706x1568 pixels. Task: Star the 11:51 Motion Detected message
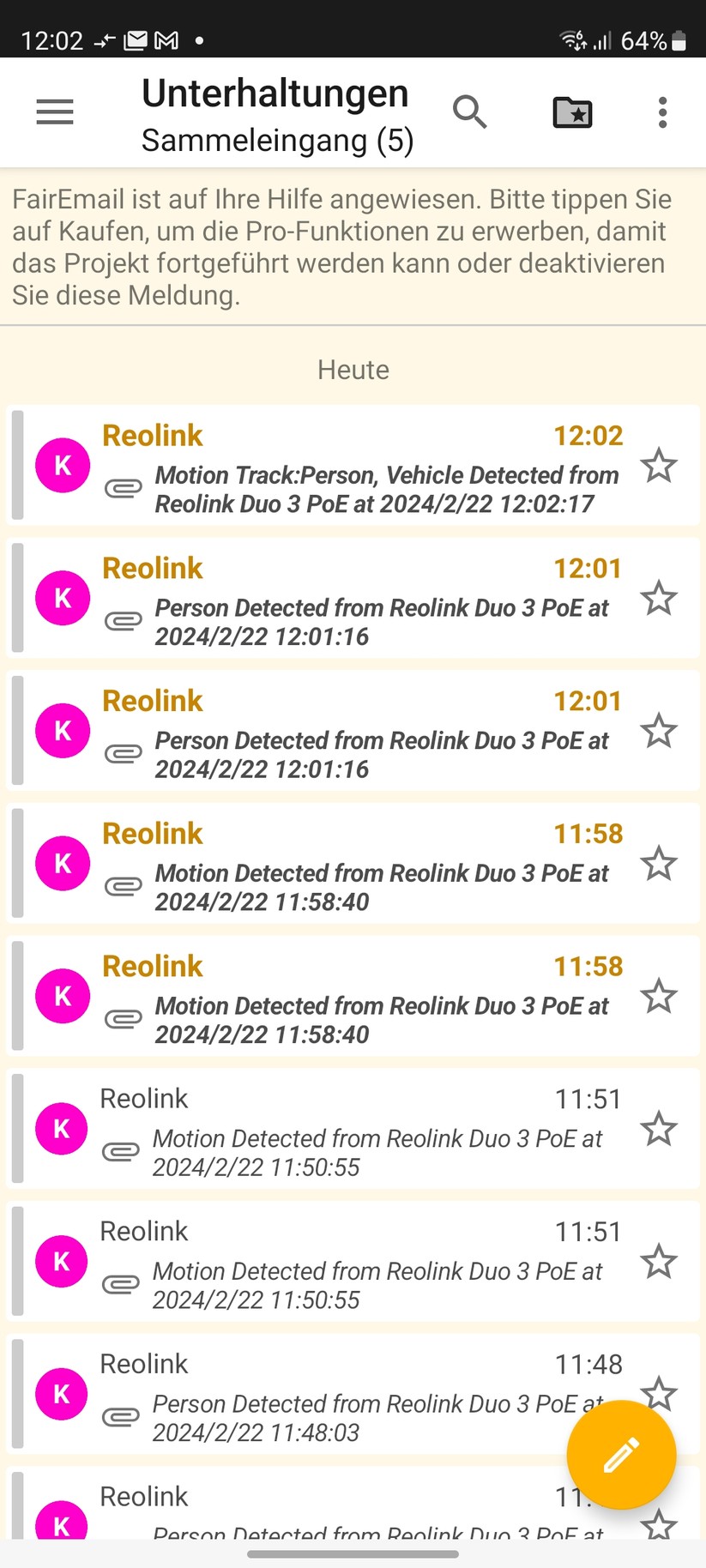point(659,1128)
